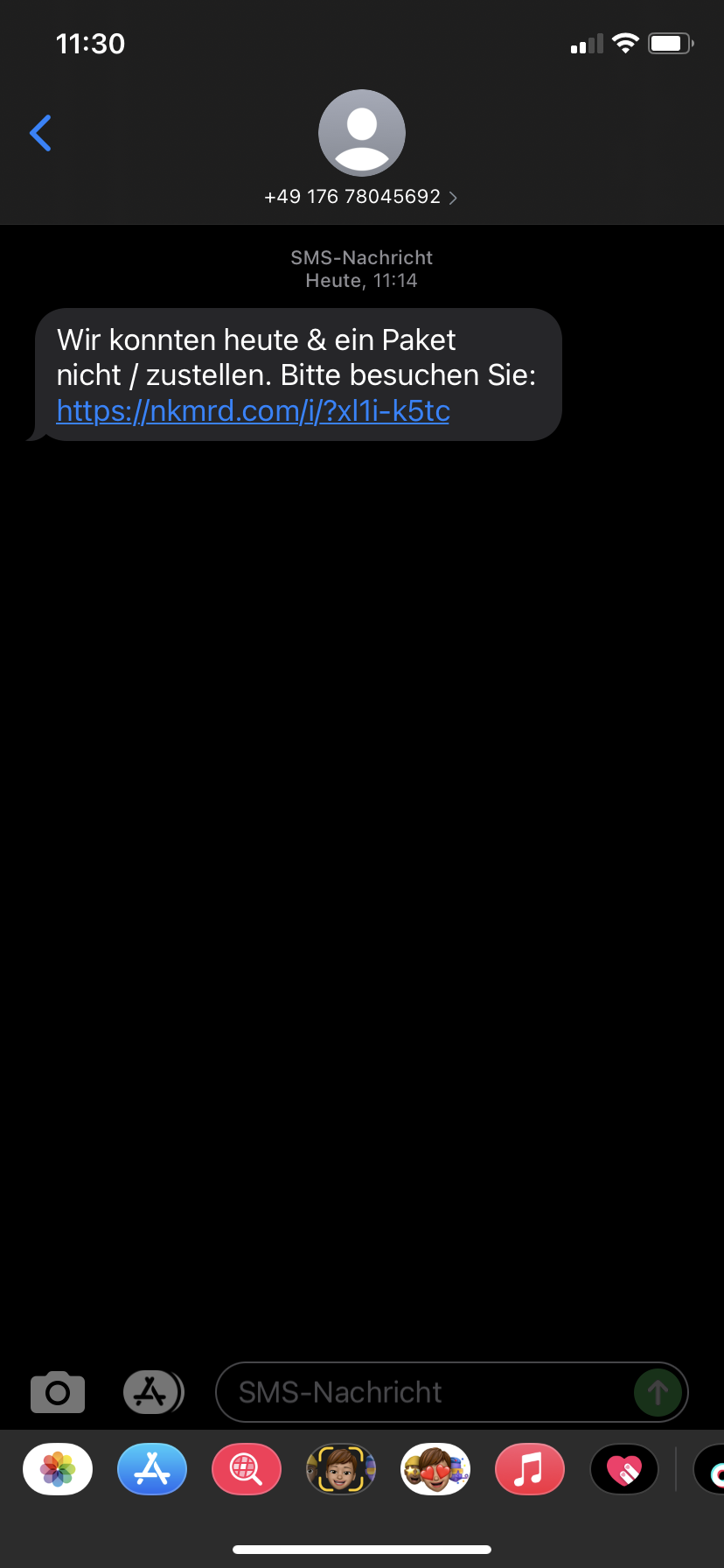Open the camera to attach a photo
The image size is (724, 1568).
coord(58,1392)
